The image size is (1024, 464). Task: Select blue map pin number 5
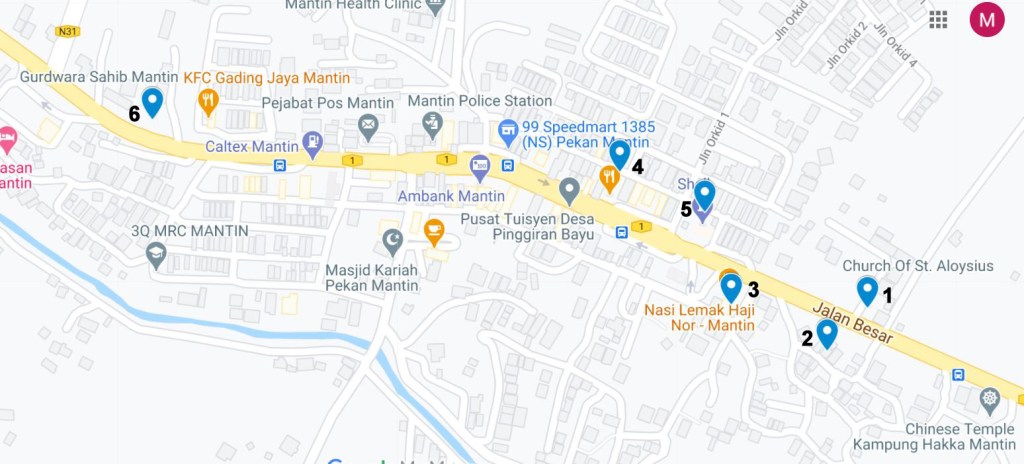tap(704, 192)
